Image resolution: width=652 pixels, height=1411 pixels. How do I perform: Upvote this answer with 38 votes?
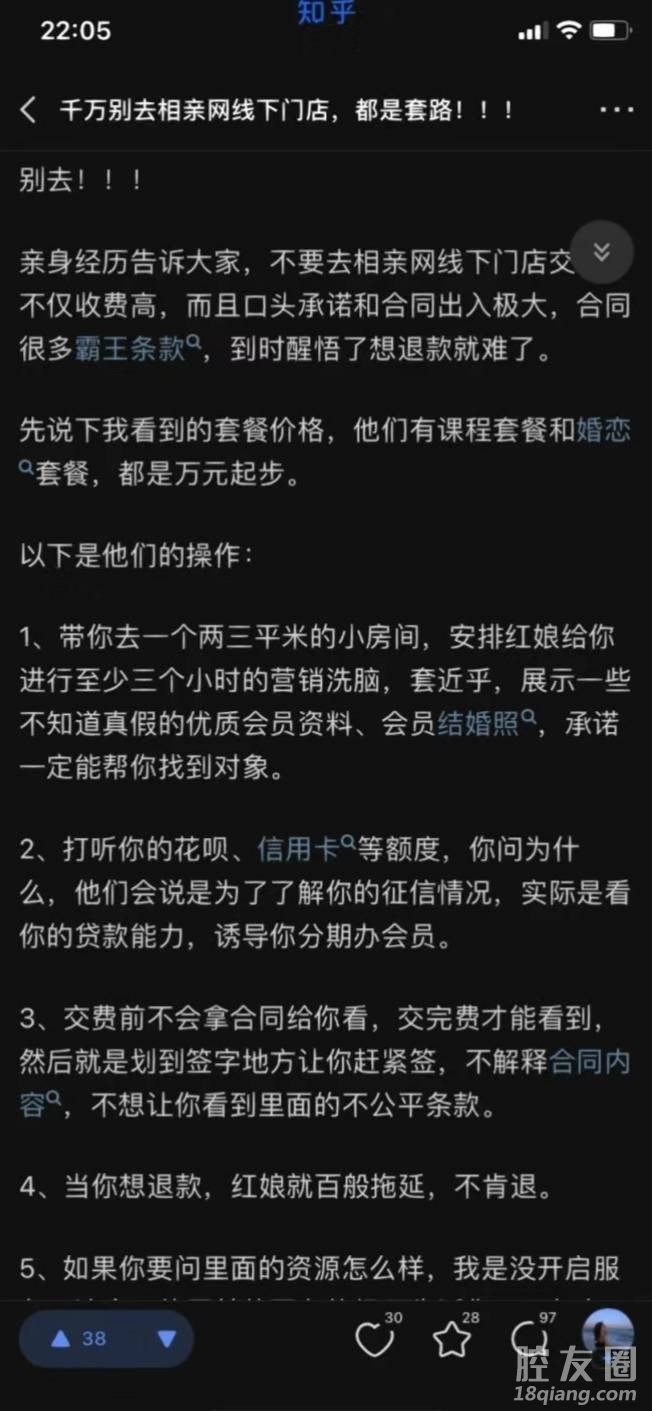pos(80,1338)
